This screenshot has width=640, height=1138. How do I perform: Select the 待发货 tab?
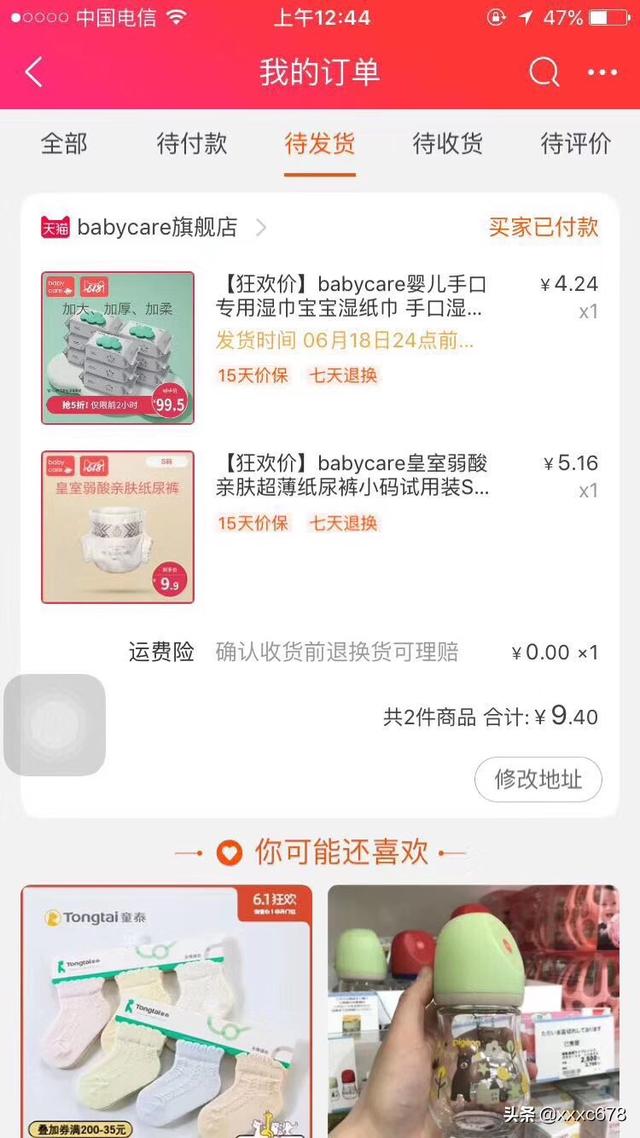click(320, 144)
